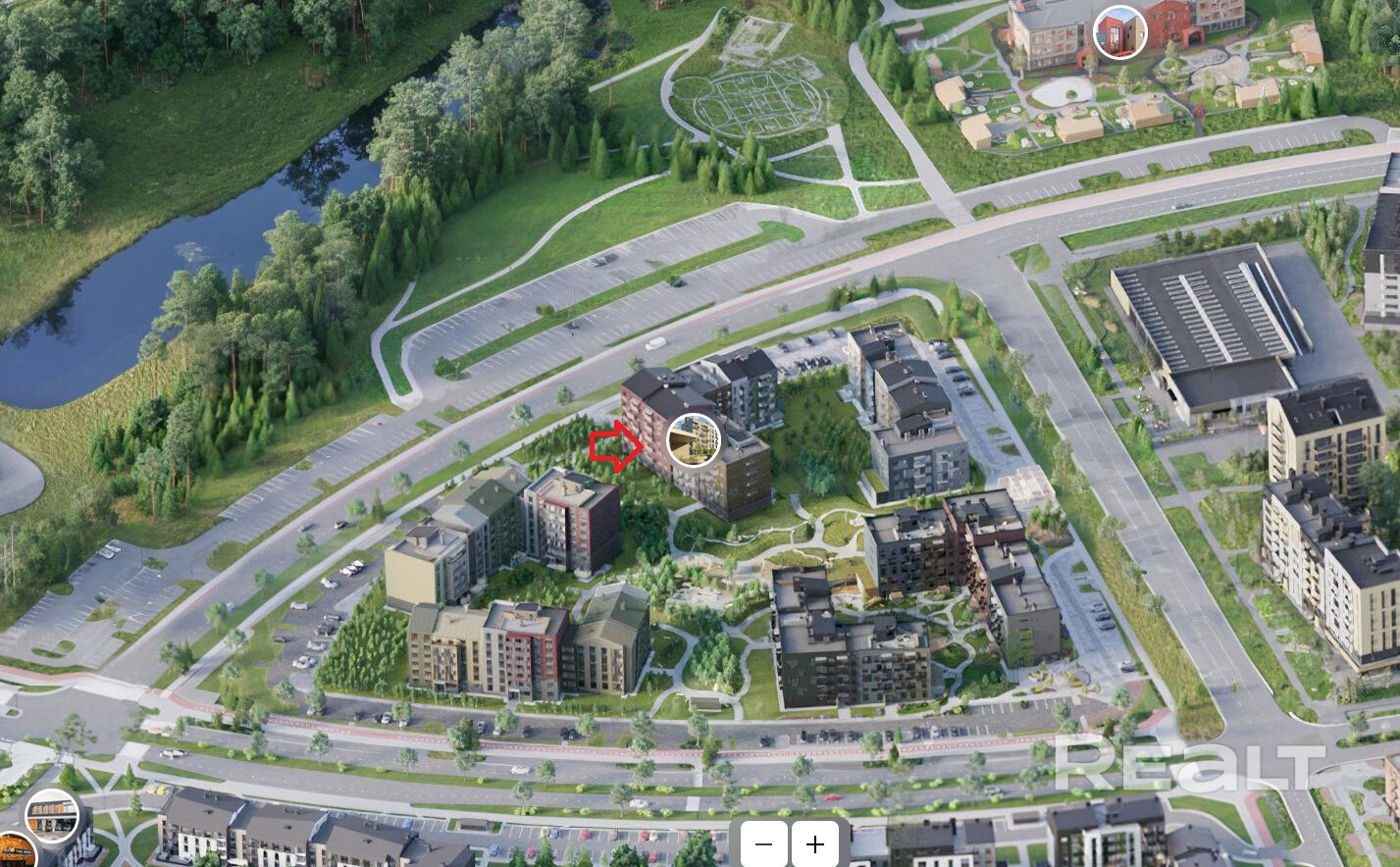Viewport: 1400px width, 867px height.
Task: Open the red building photo marker
Action: [1119, 32]
